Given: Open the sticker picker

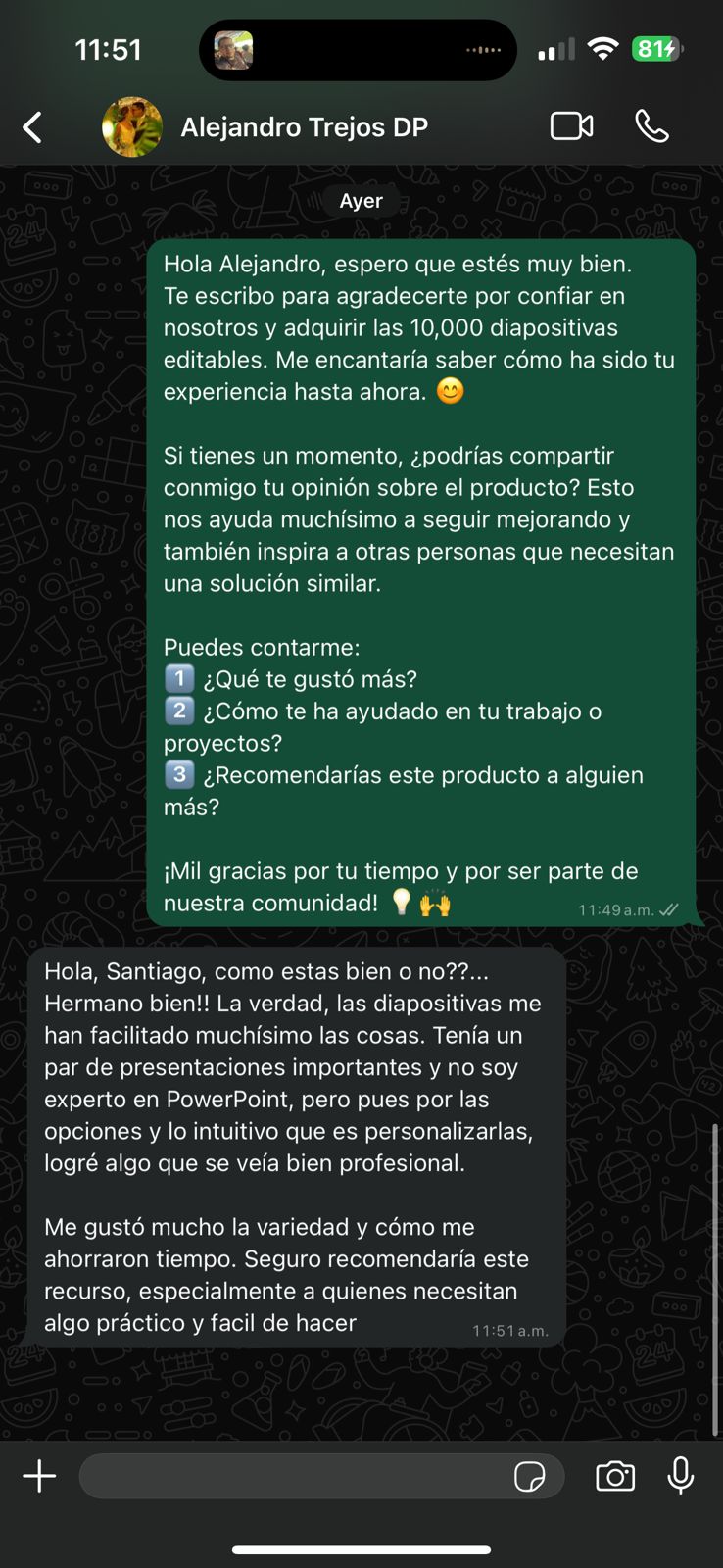Looking at the screenshot, I should pyautogui.click(x=530, y=1476).
